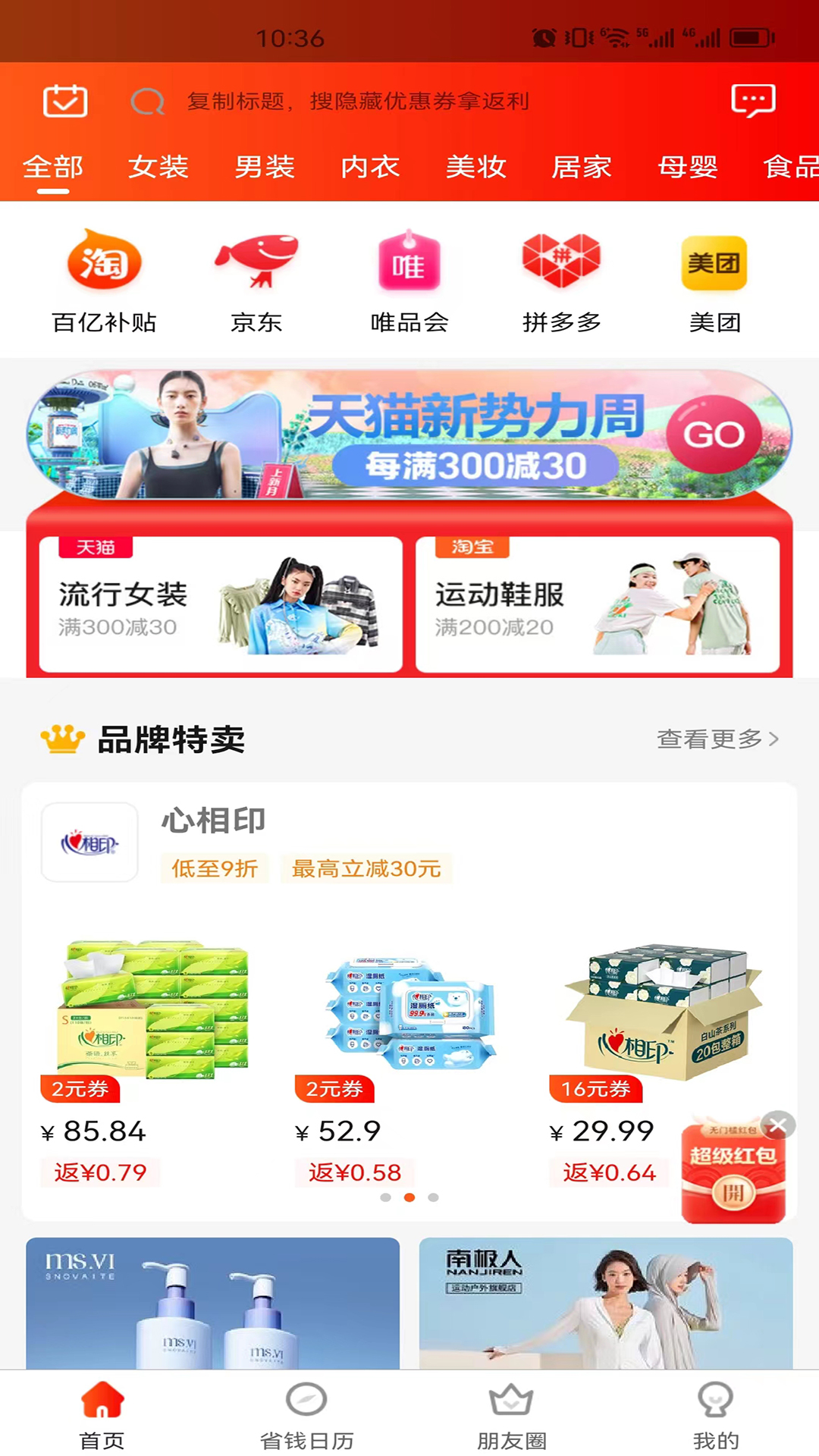Screen dimensions: 819x1456
Task: Open the 唯品会 shortcut
Action: pos(409,281)
